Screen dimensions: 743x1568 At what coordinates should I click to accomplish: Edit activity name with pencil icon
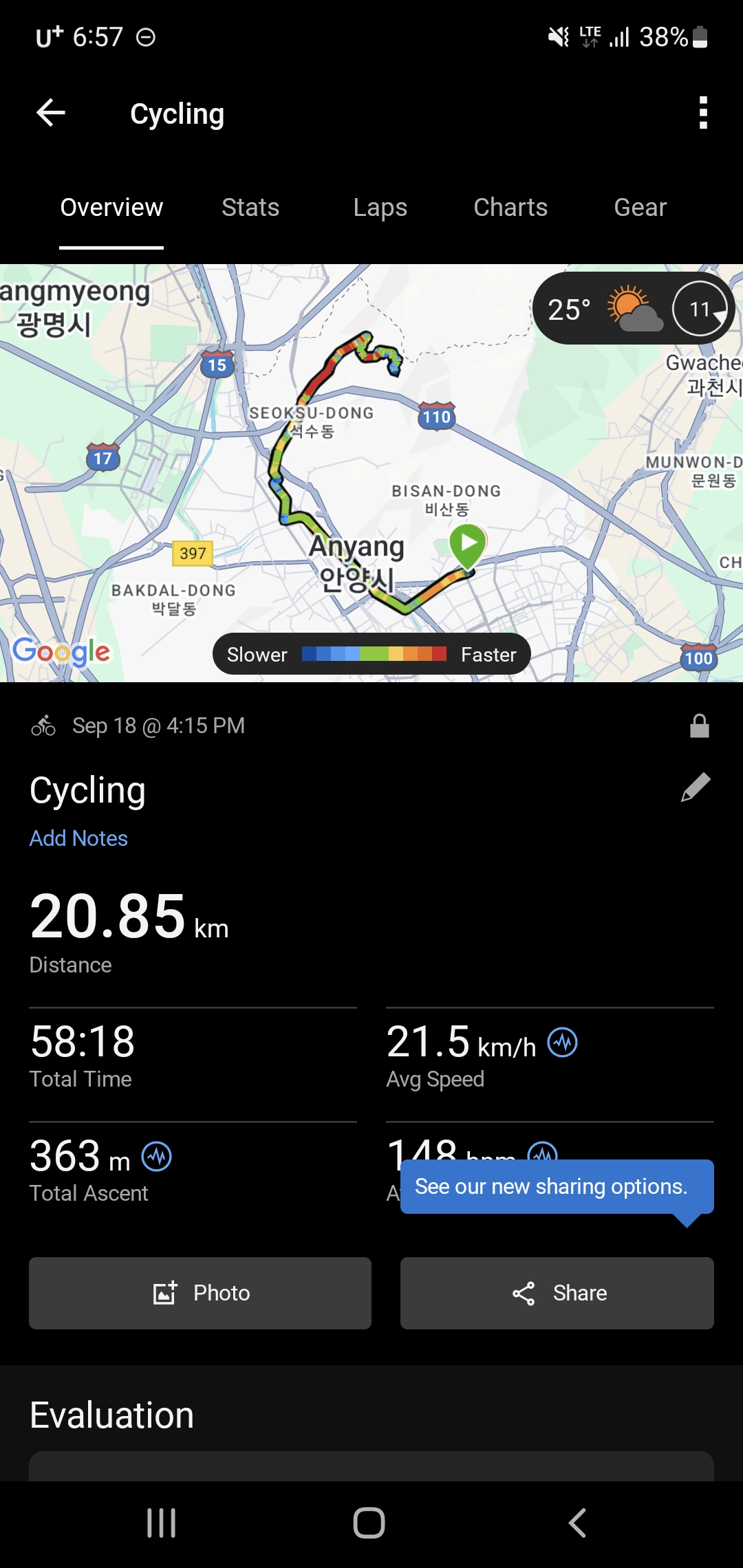coord(695,787)
